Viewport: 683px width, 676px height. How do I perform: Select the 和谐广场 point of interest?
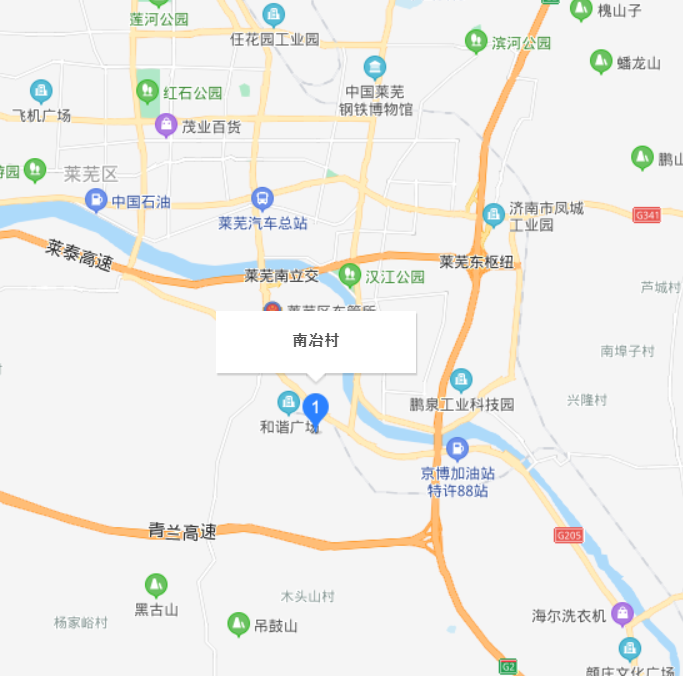288,403
